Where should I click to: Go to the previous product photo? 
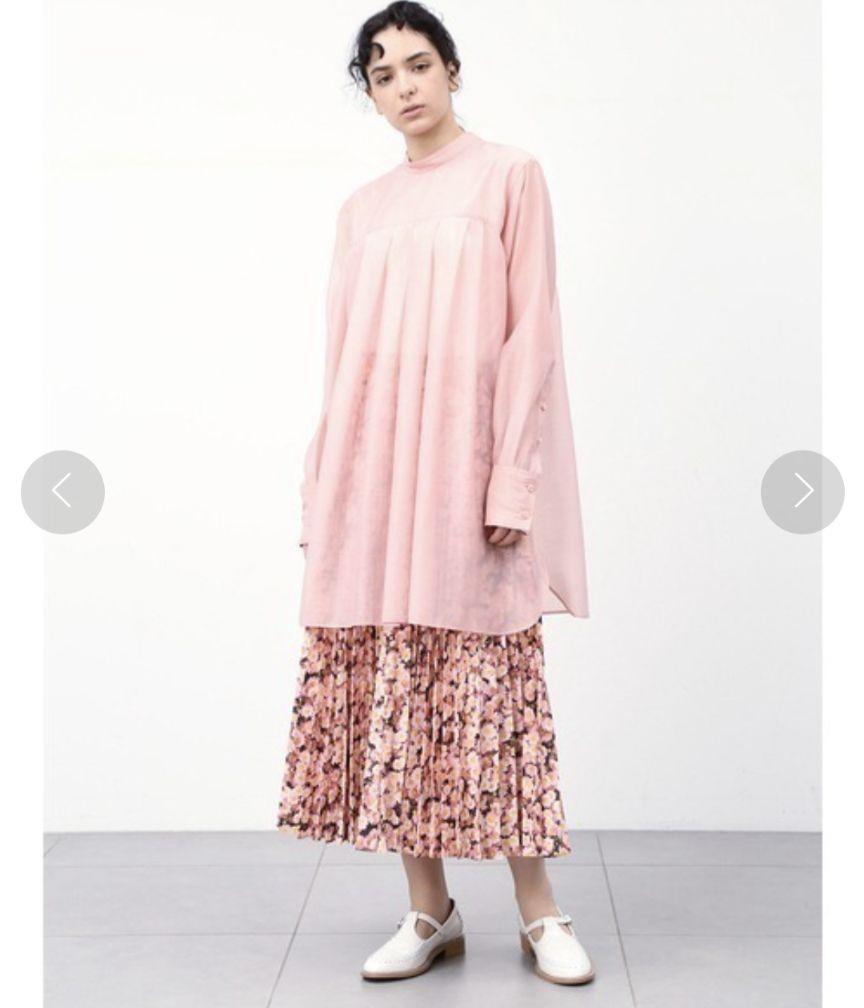pos(62,491)
